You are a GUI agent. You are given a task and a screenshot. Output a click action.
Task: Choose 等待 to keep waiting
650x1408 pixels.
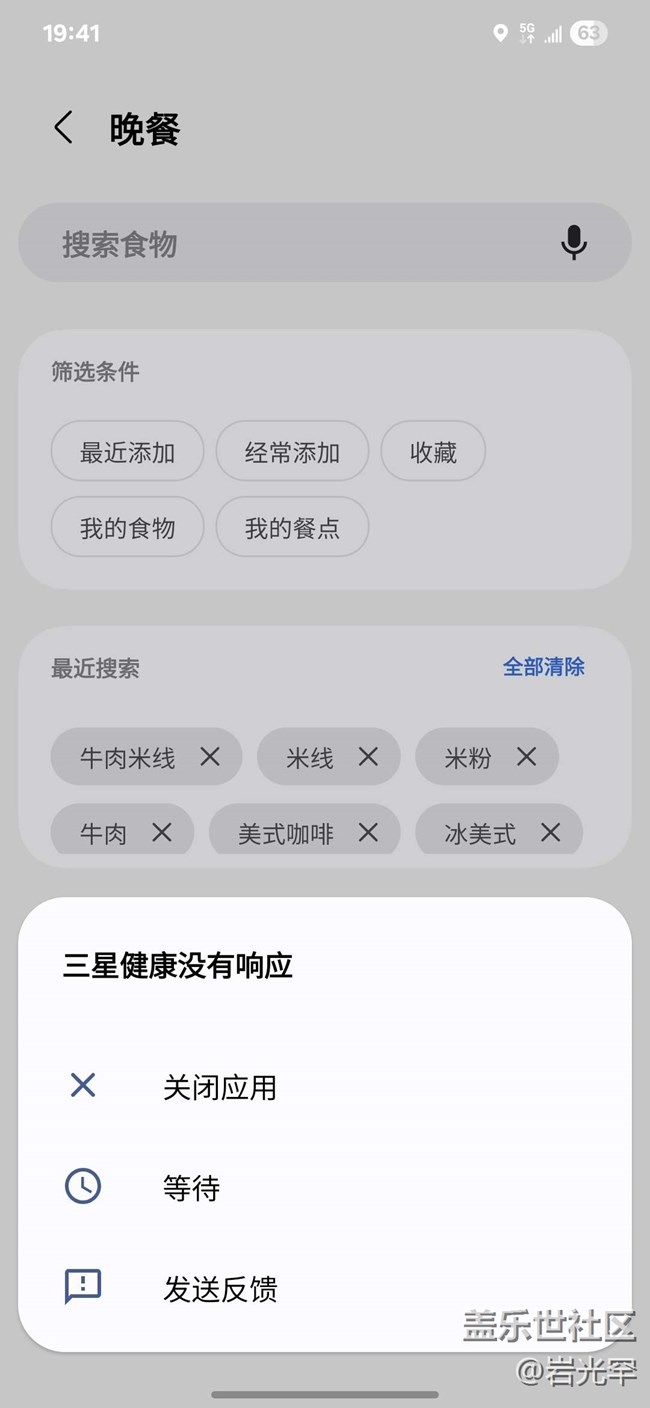click(x=324, y=1188)
